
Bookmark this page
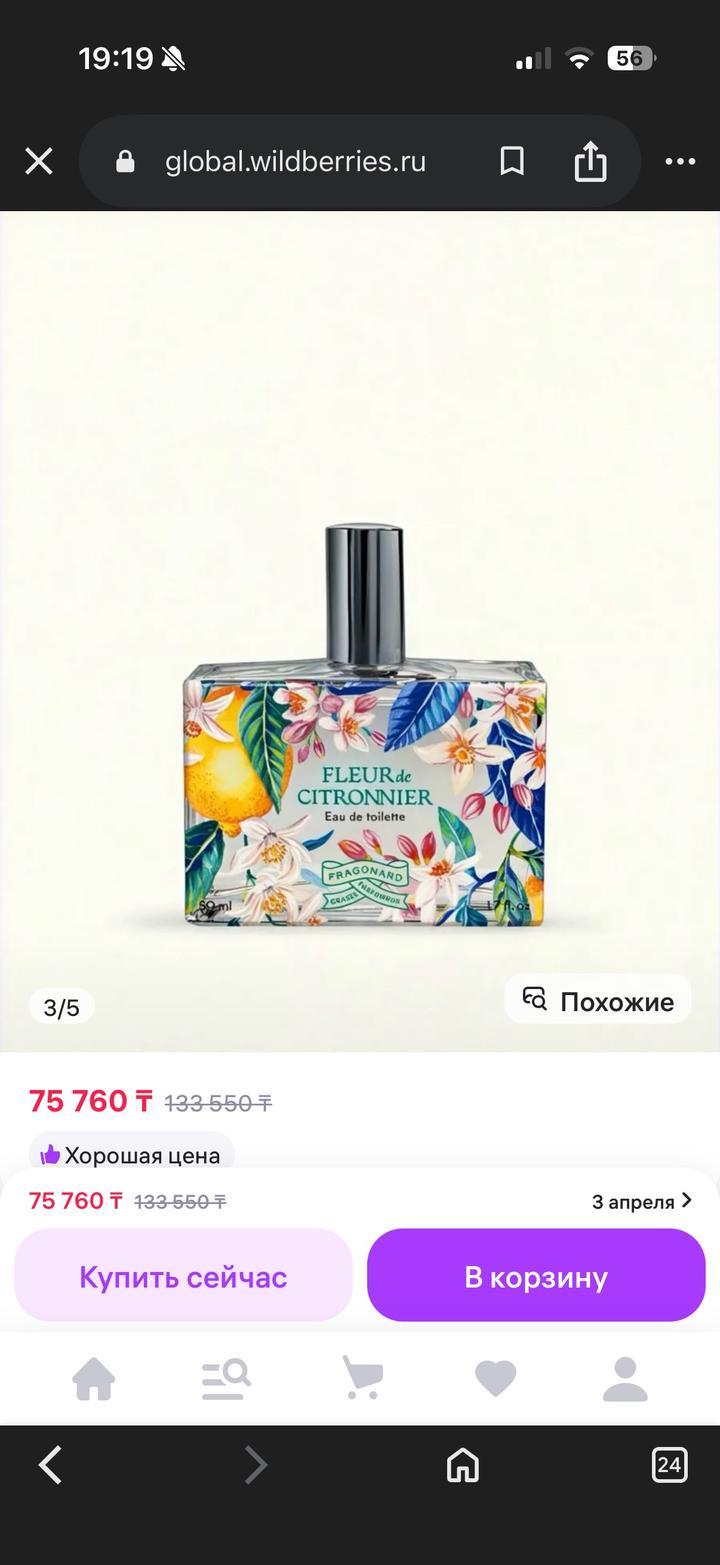tap(512, 161)
